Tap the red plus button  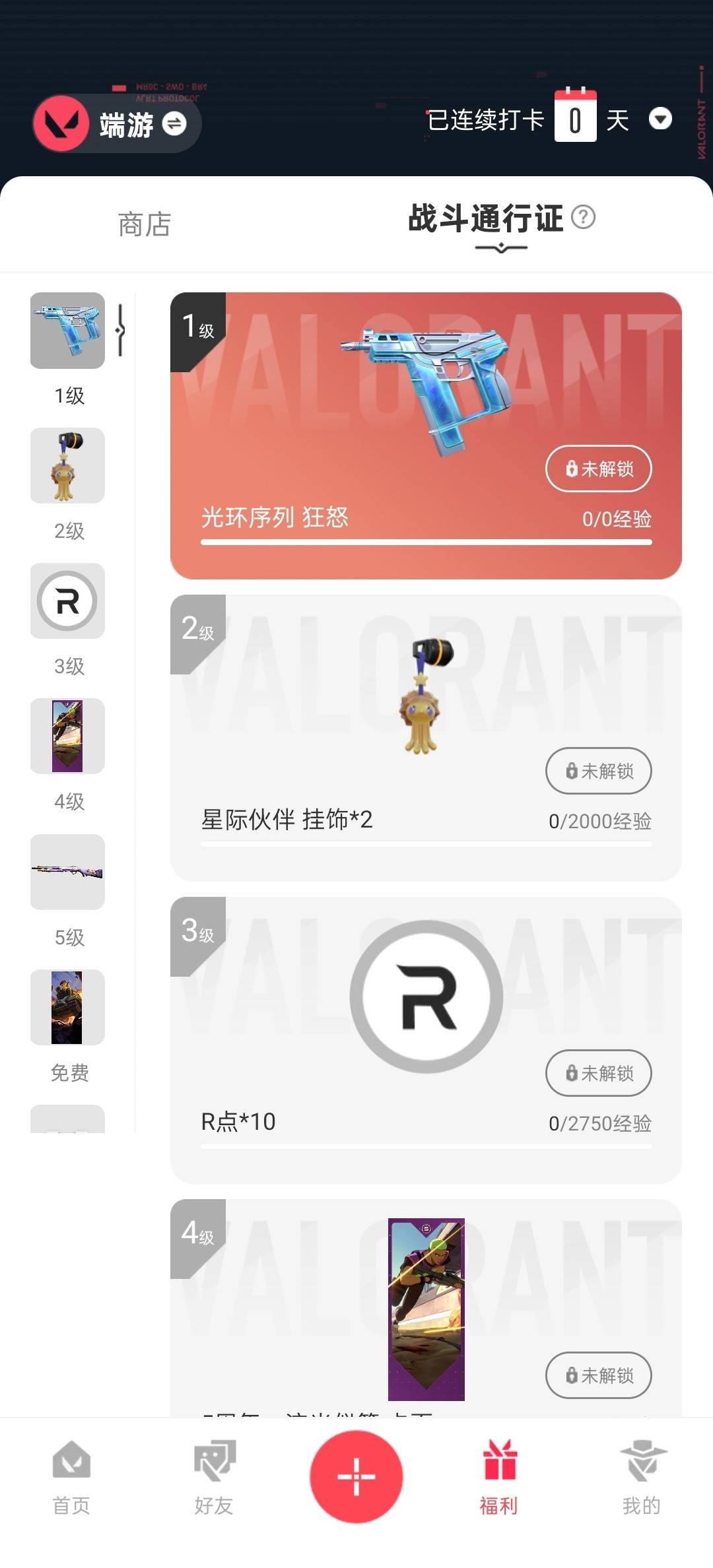click(x=356, y=1476)
